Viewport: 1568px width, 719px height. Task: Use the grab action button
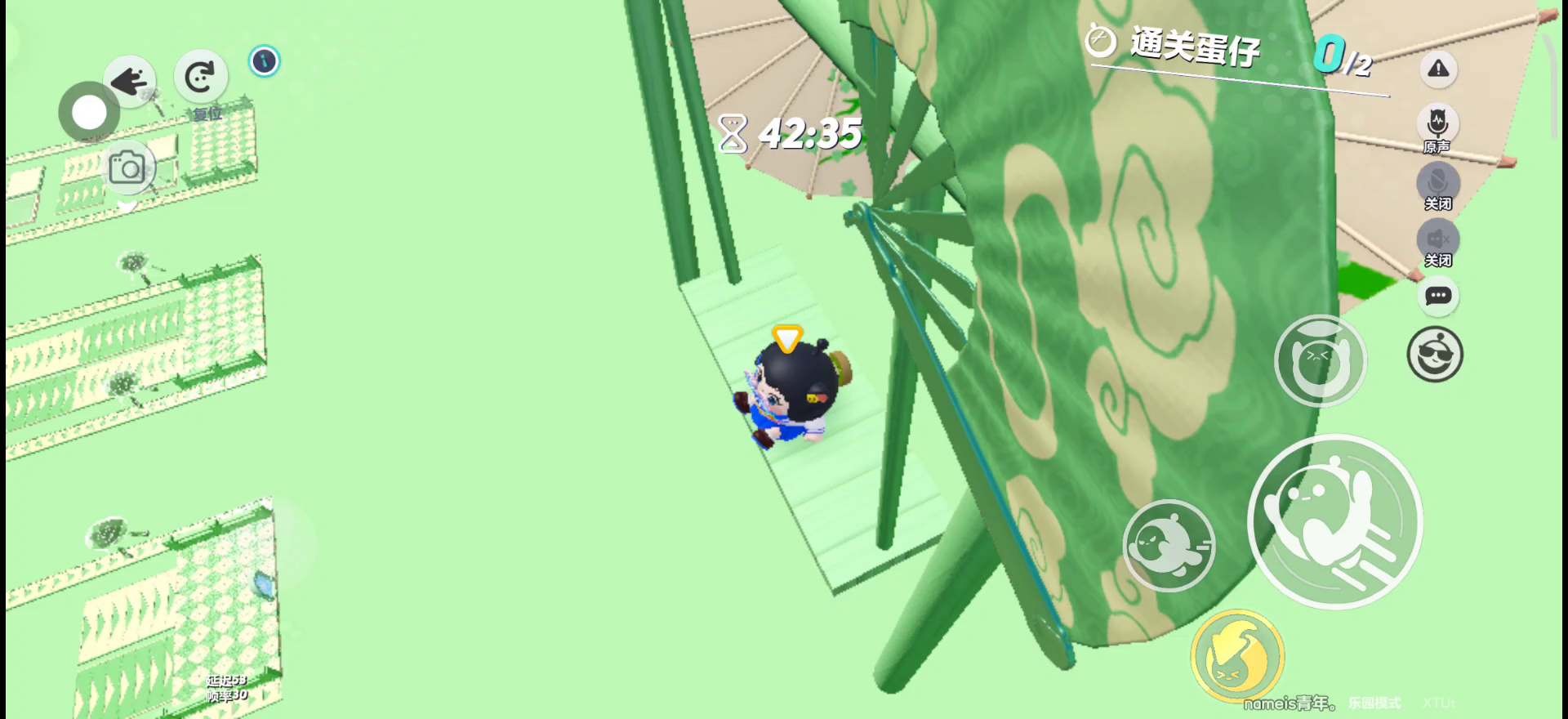[x=1320, y=360]
